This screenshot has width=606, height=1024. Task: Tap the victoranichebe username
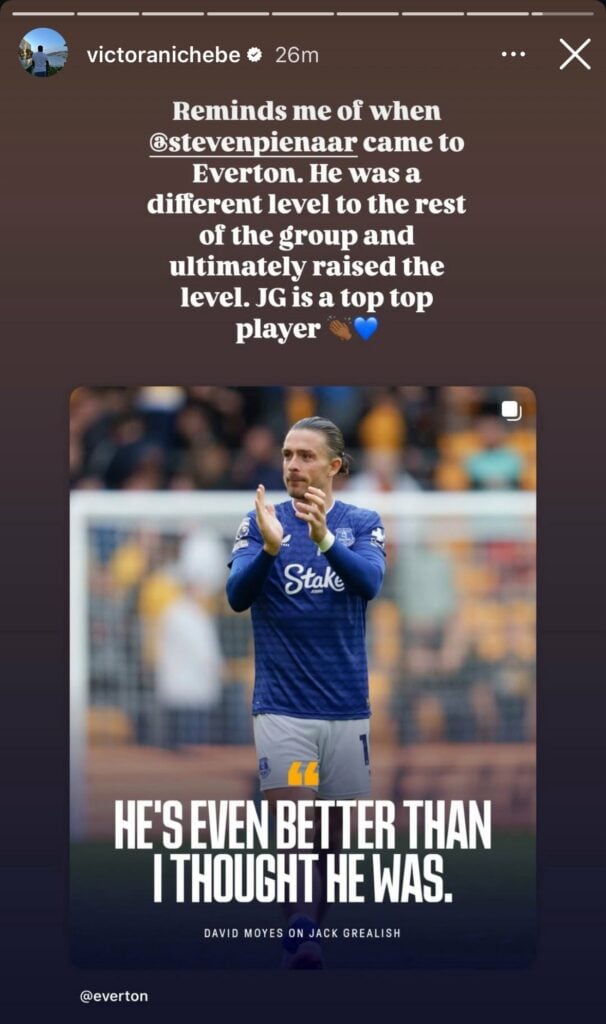[x=164, y=55]
